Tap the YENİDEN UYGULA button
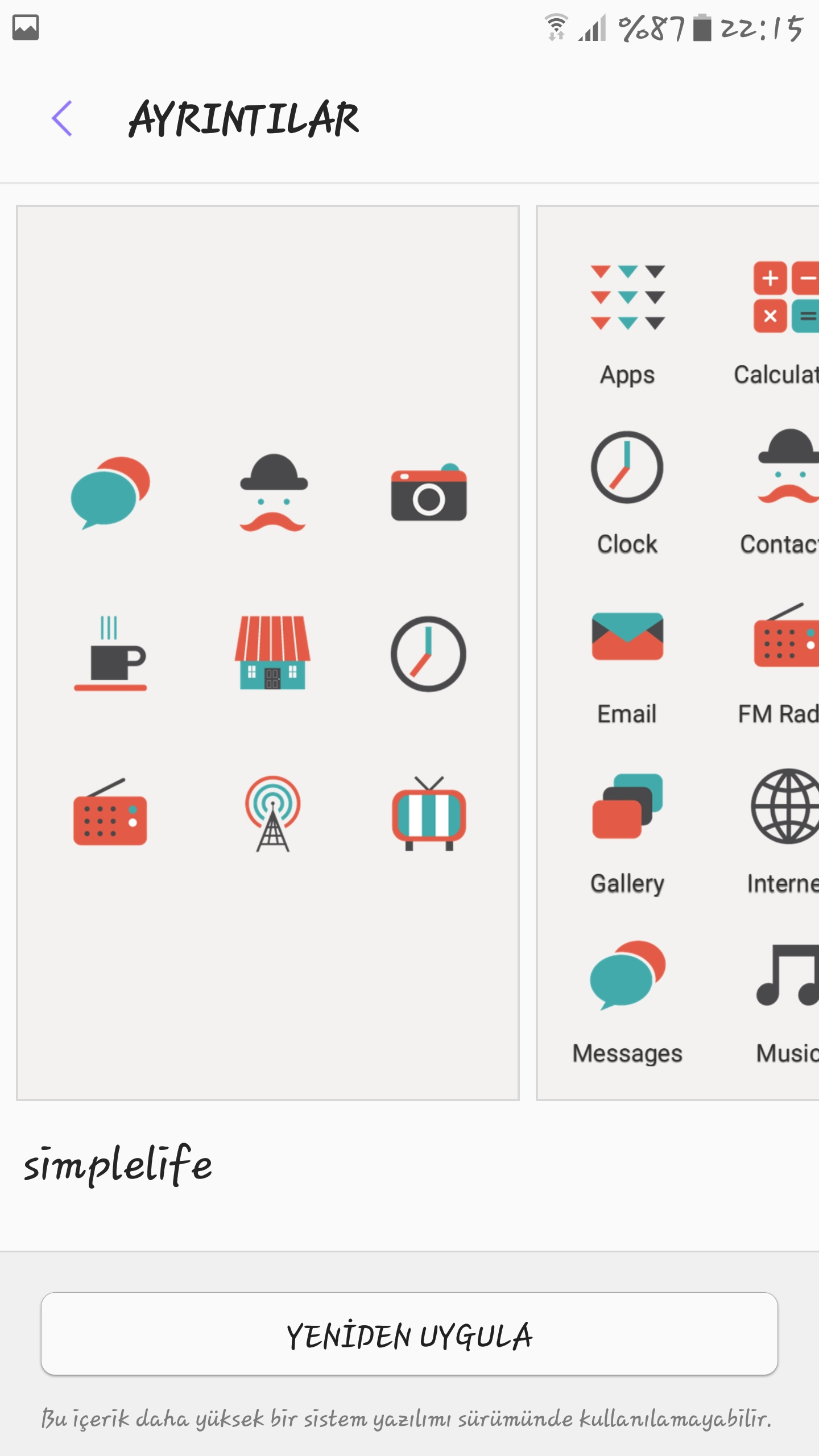Viewport: 819px width, 1456px height. tap(409, 1334)
